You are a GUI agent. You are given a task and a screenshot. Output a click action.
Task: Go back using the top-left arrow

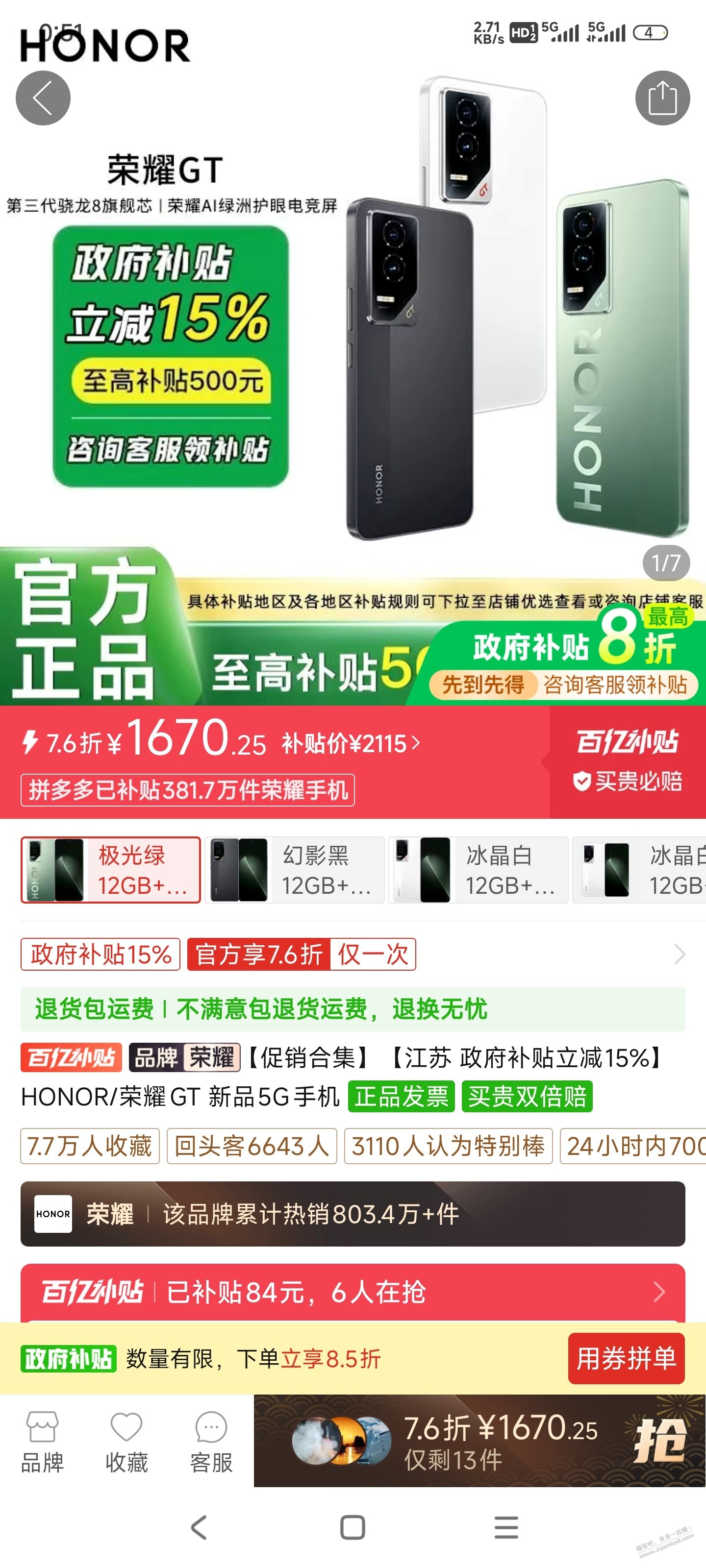point(43,98)
